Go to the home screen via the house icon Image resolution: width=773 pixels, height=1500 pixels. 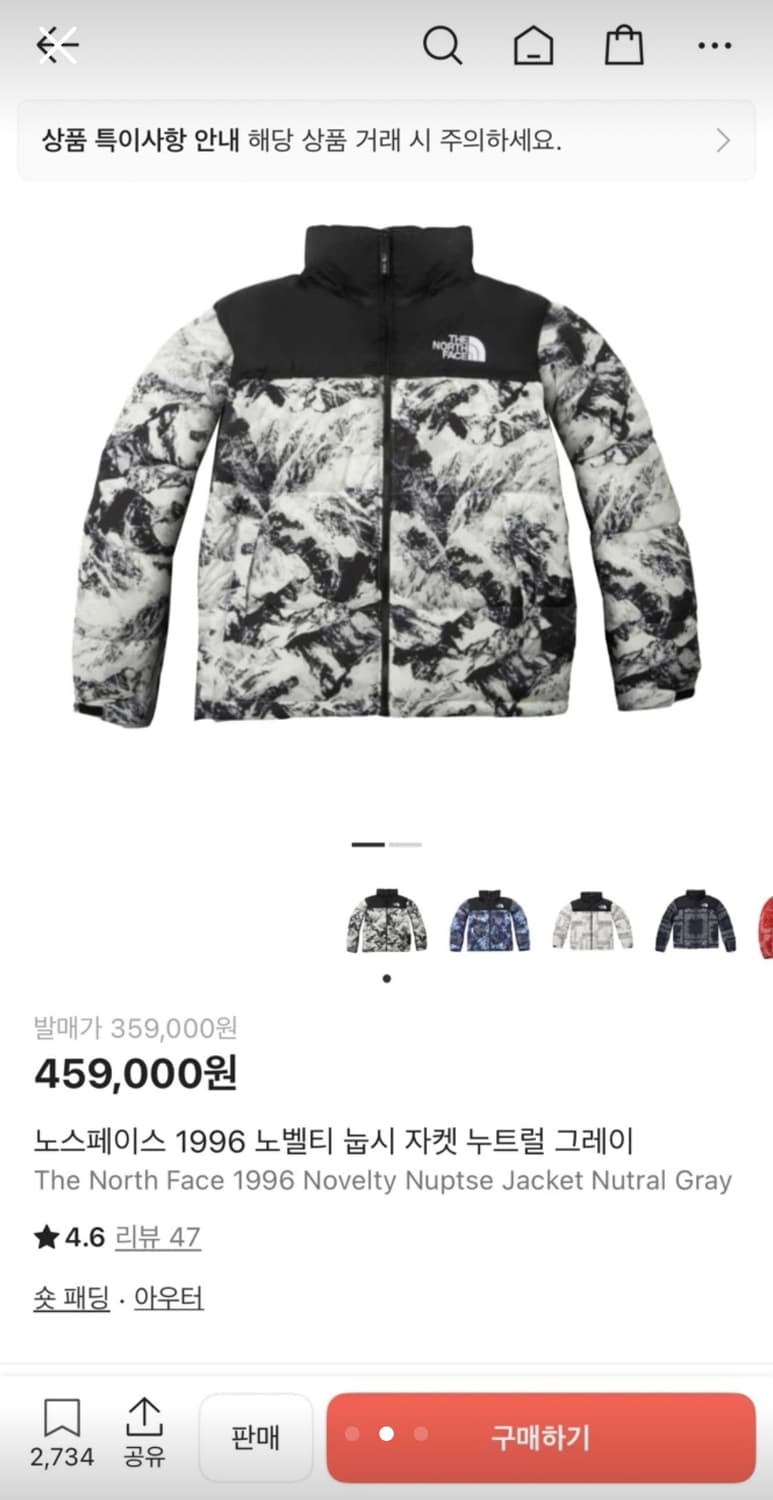click(x=533, y=44)
